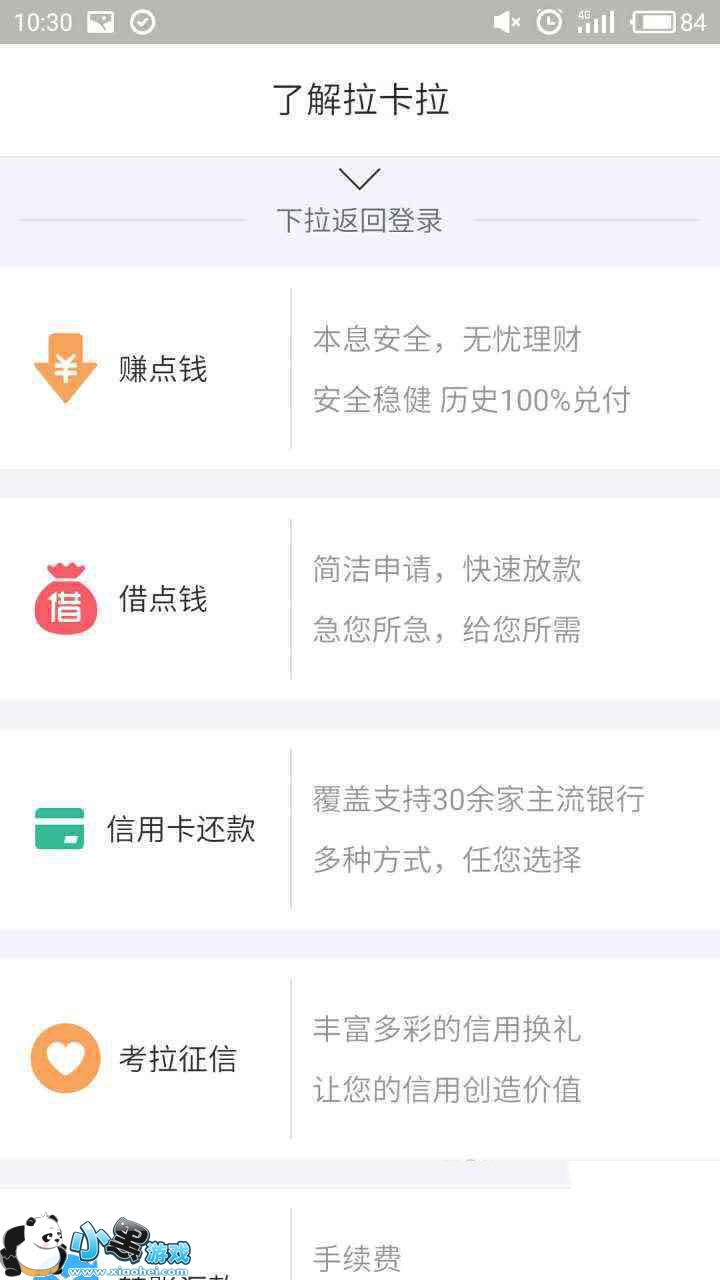
Task: Open the 信用卡还款 row
Action: [x=360, y=828]
